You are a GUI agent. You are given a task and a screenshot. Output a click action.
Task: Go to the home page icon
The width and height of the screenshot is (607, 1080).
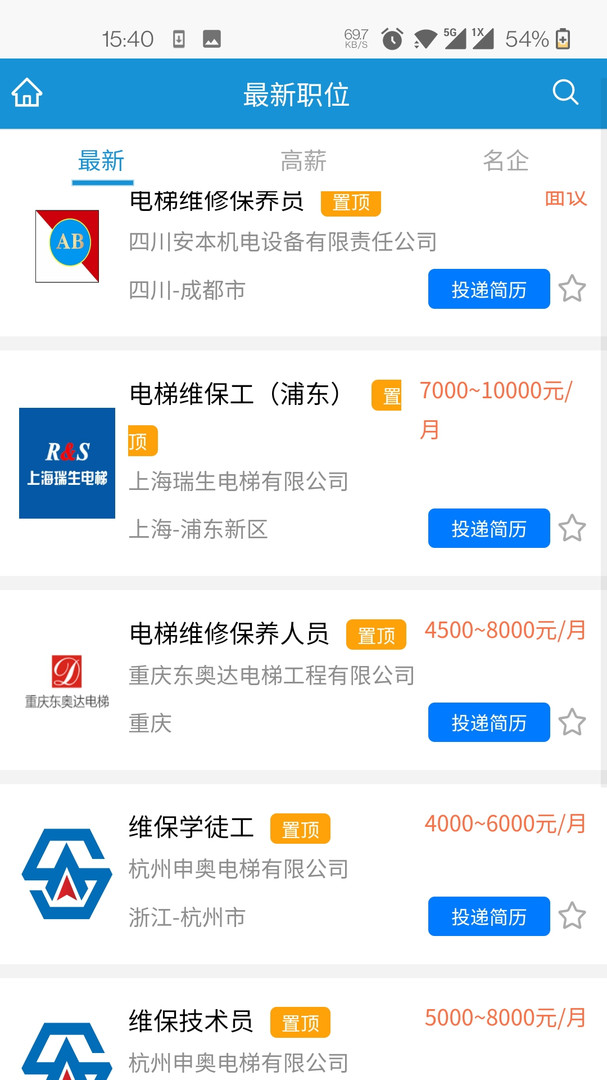pos(27,93)
